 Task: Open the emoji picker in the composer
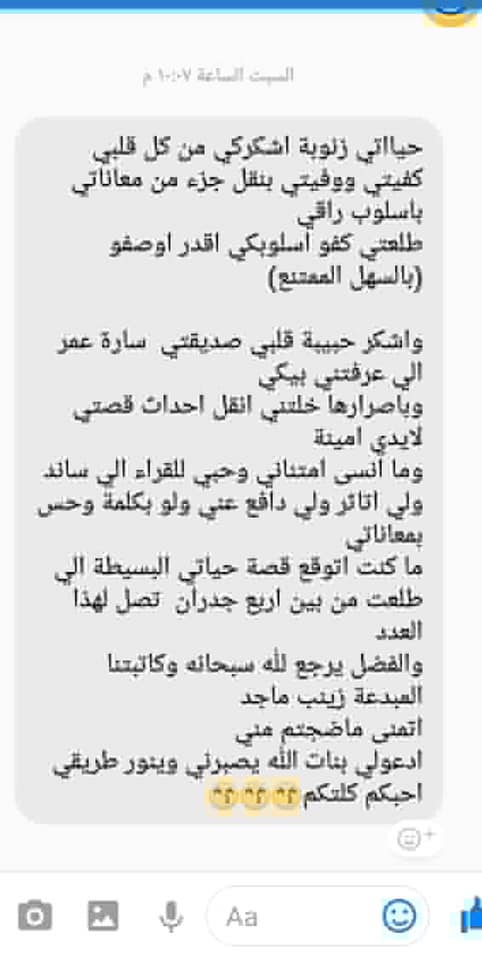(399, 917)
